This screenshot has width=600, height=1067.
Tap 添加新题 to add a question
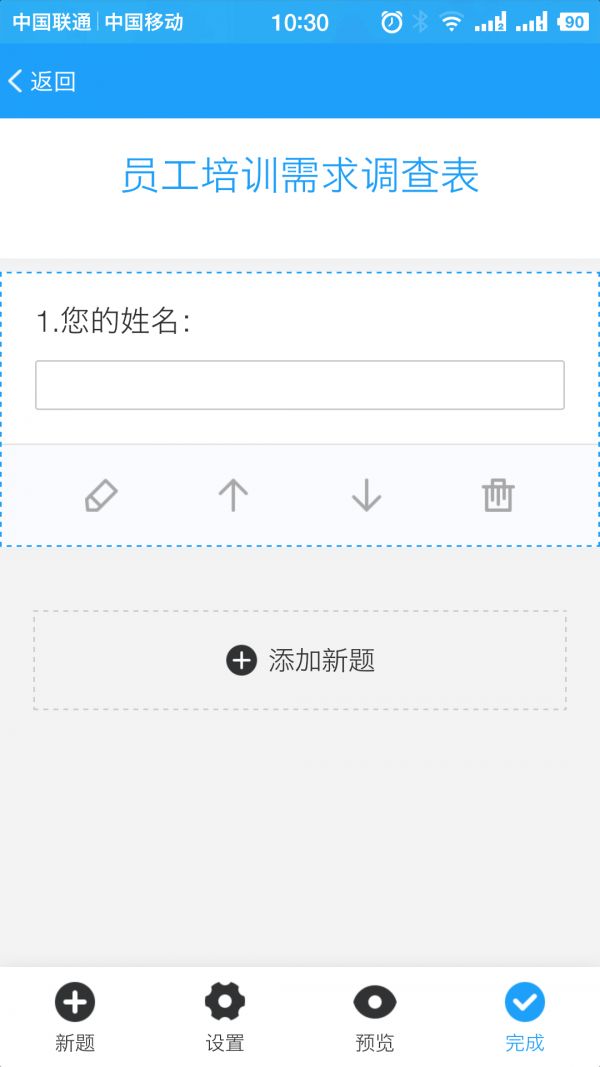(300, 660)
